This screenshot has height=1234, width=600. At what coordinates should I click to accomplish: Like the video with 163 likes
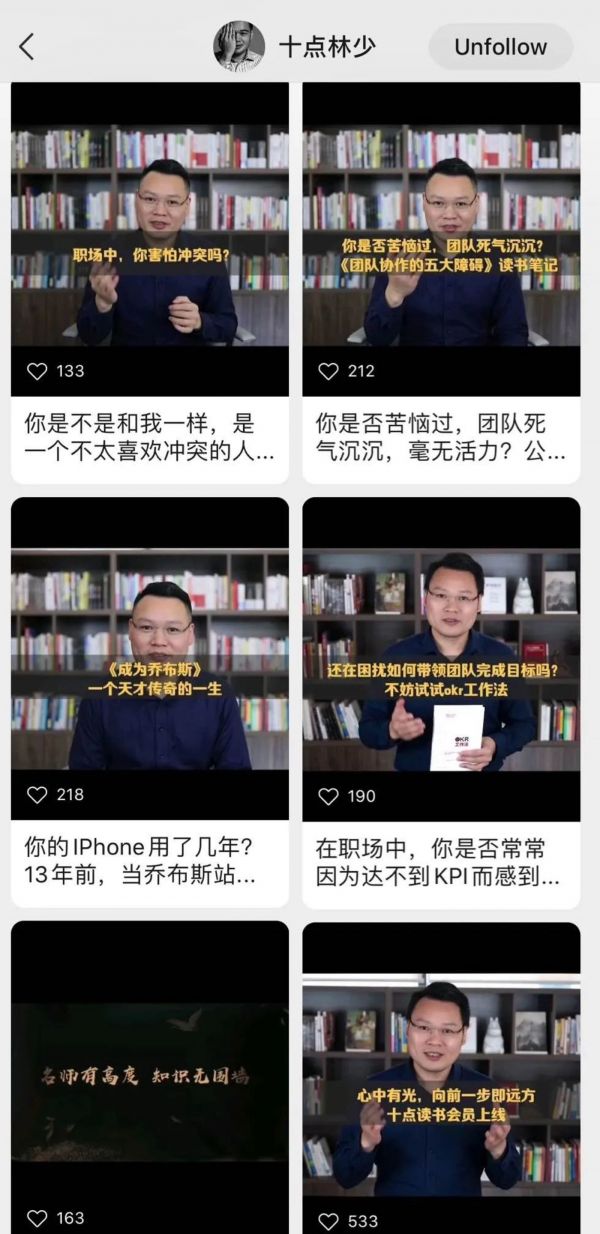point(37,1218)
